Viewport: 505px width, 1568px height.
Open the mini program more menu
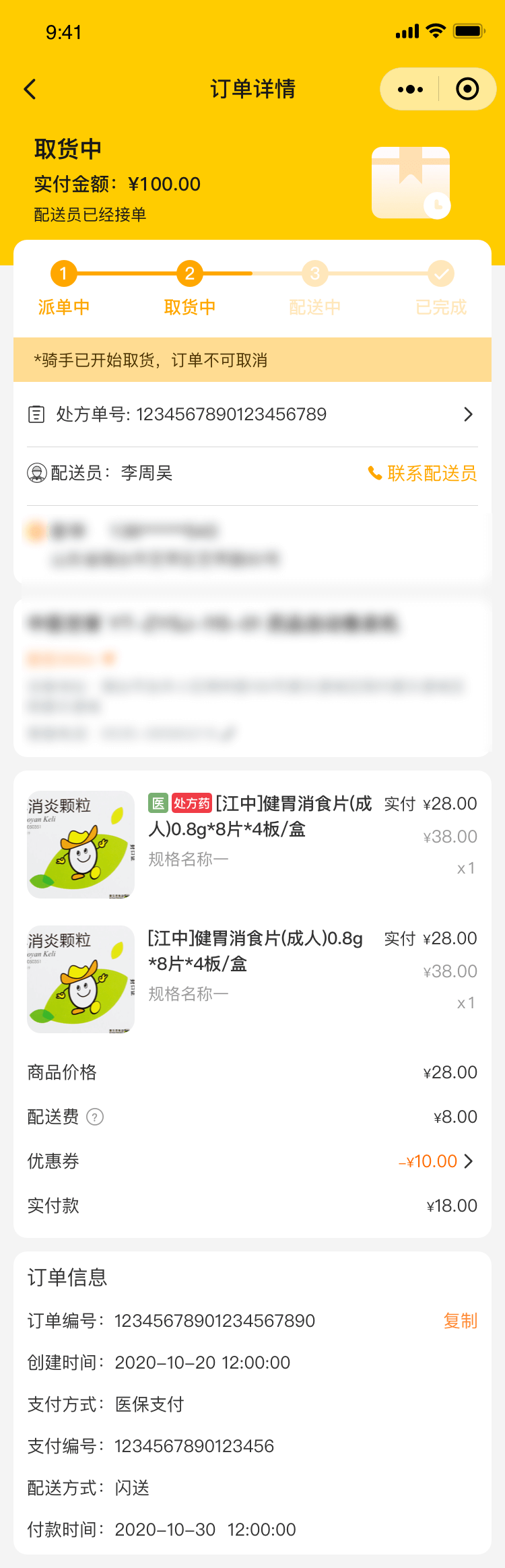(x=410, y=89)
